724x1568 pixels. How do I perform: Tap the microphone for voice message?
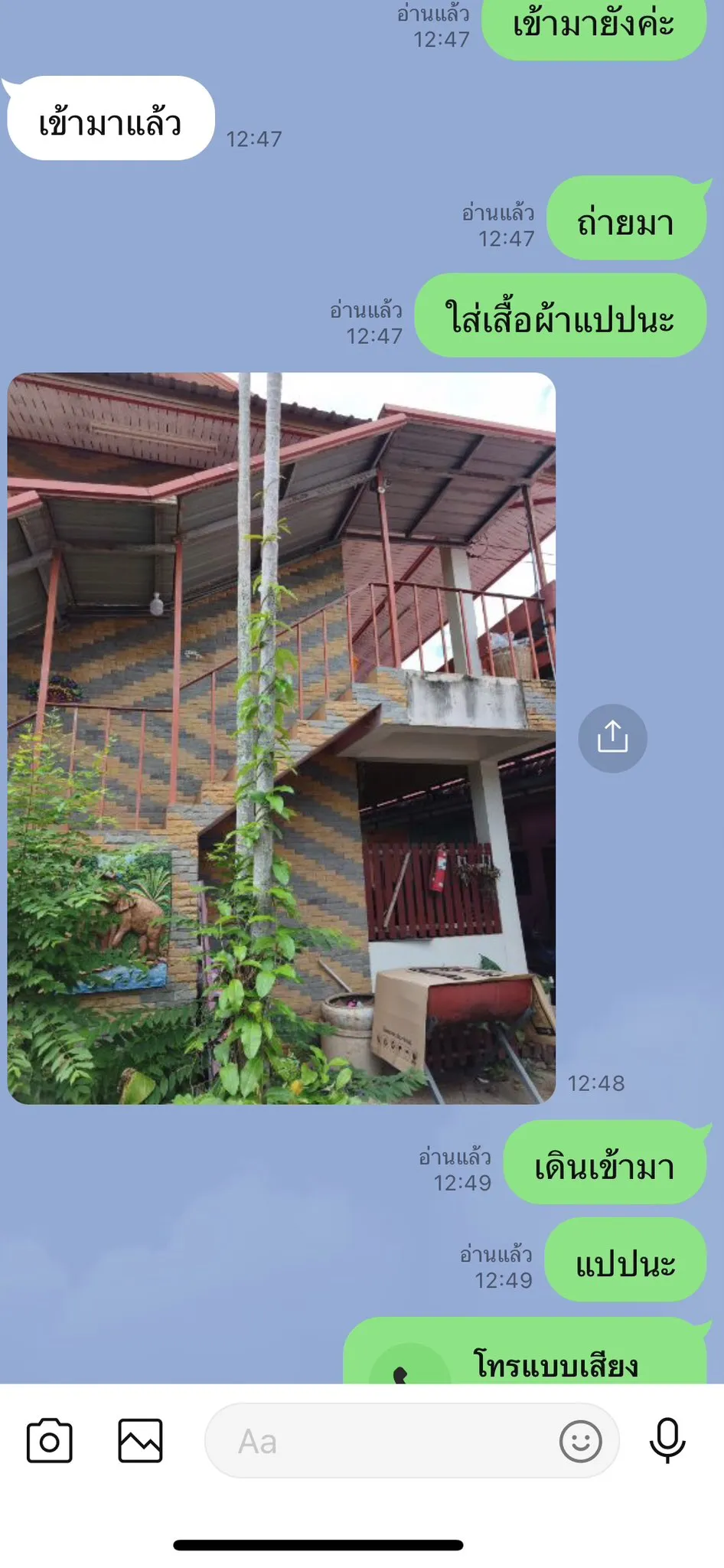point(667,1441)
